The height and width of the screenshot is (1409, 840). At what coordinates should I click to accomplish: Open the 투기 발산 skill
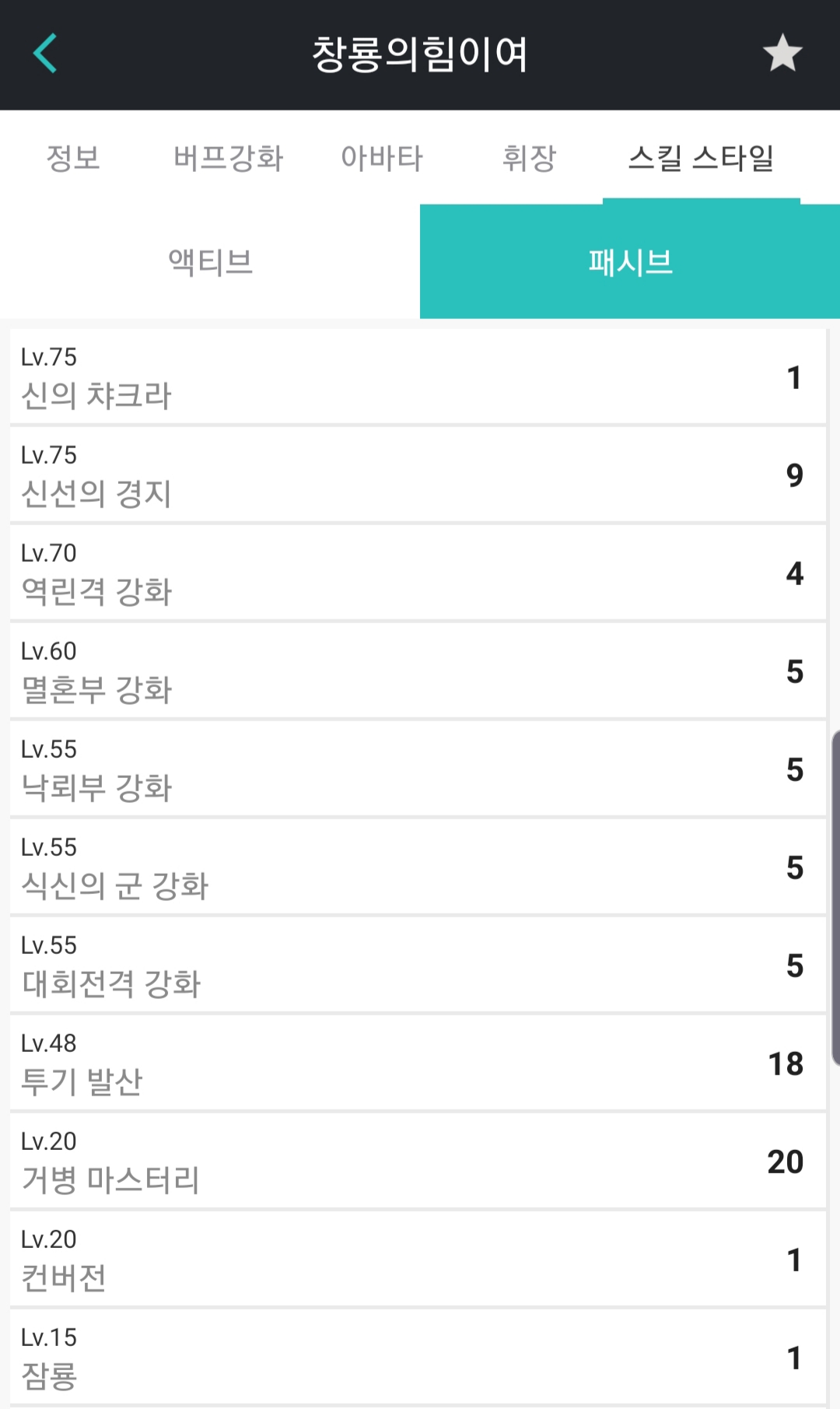click(418, 1063)
